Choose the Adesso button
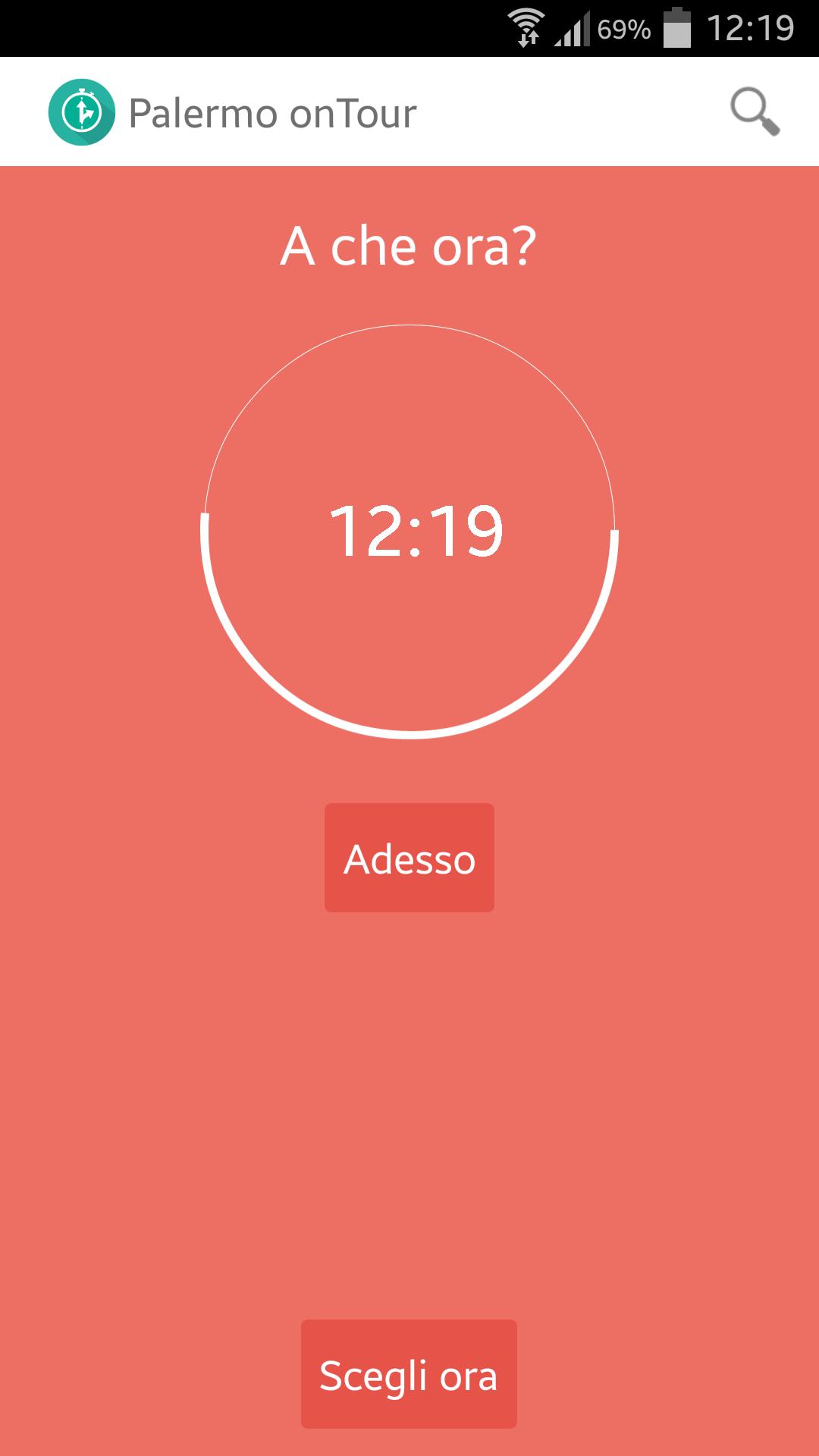 [x=409, y=858]
